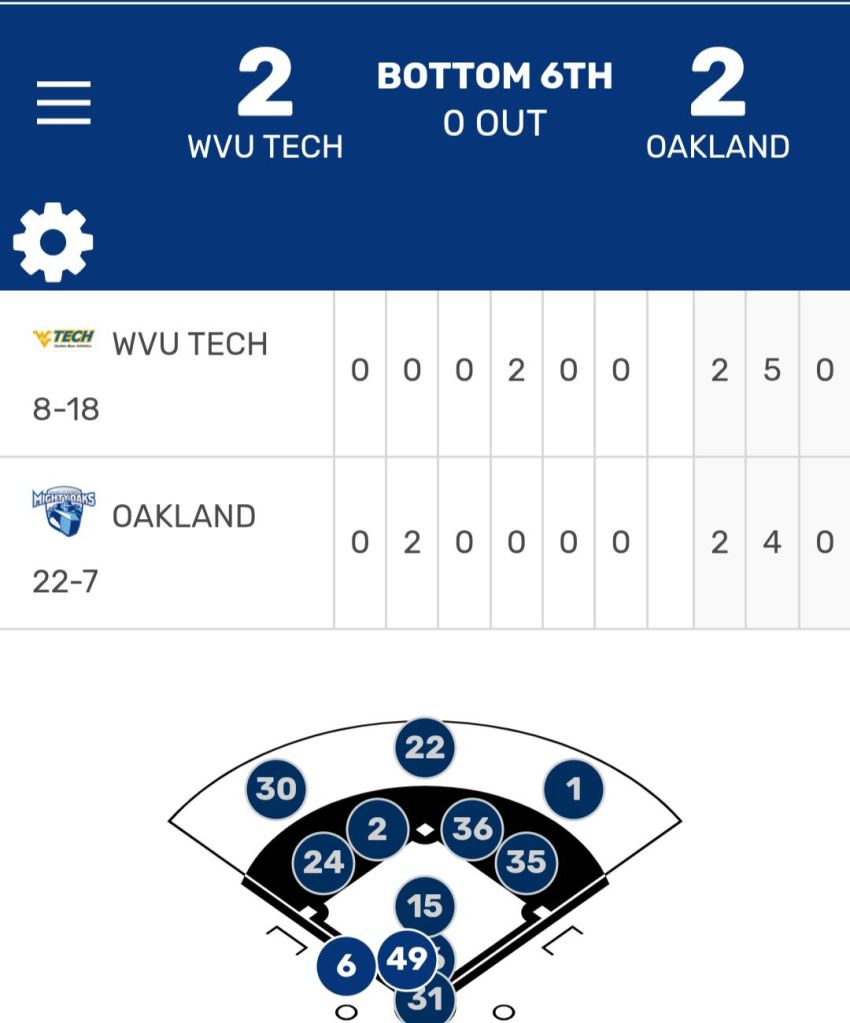Select player marker number 36
850x1023 pixels.
pos(473,828)
